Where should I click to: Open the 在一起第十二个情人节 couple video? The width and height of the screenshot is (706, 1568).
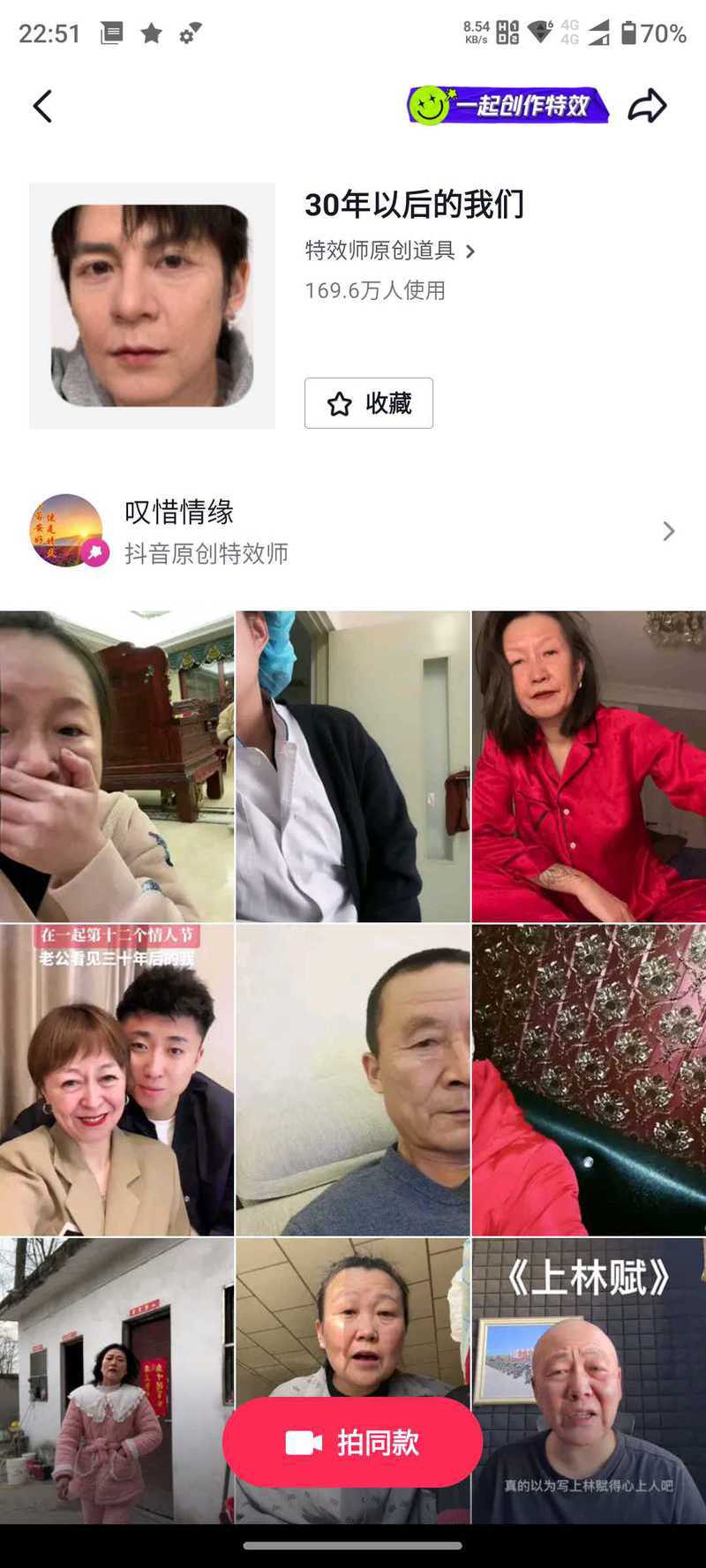tap(116, 1080)
